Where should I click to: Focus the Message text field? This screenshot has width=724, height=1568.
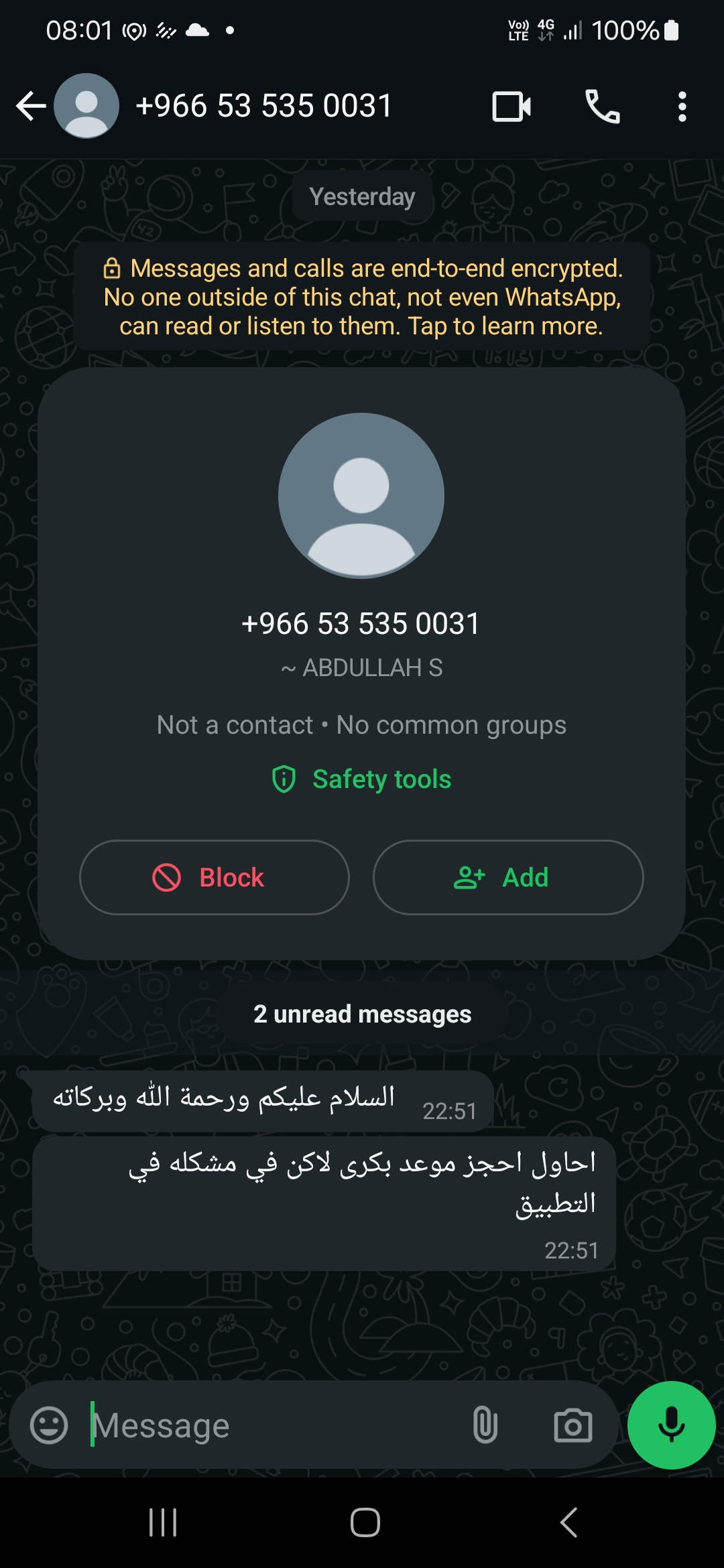click(x=268, y=1425)
